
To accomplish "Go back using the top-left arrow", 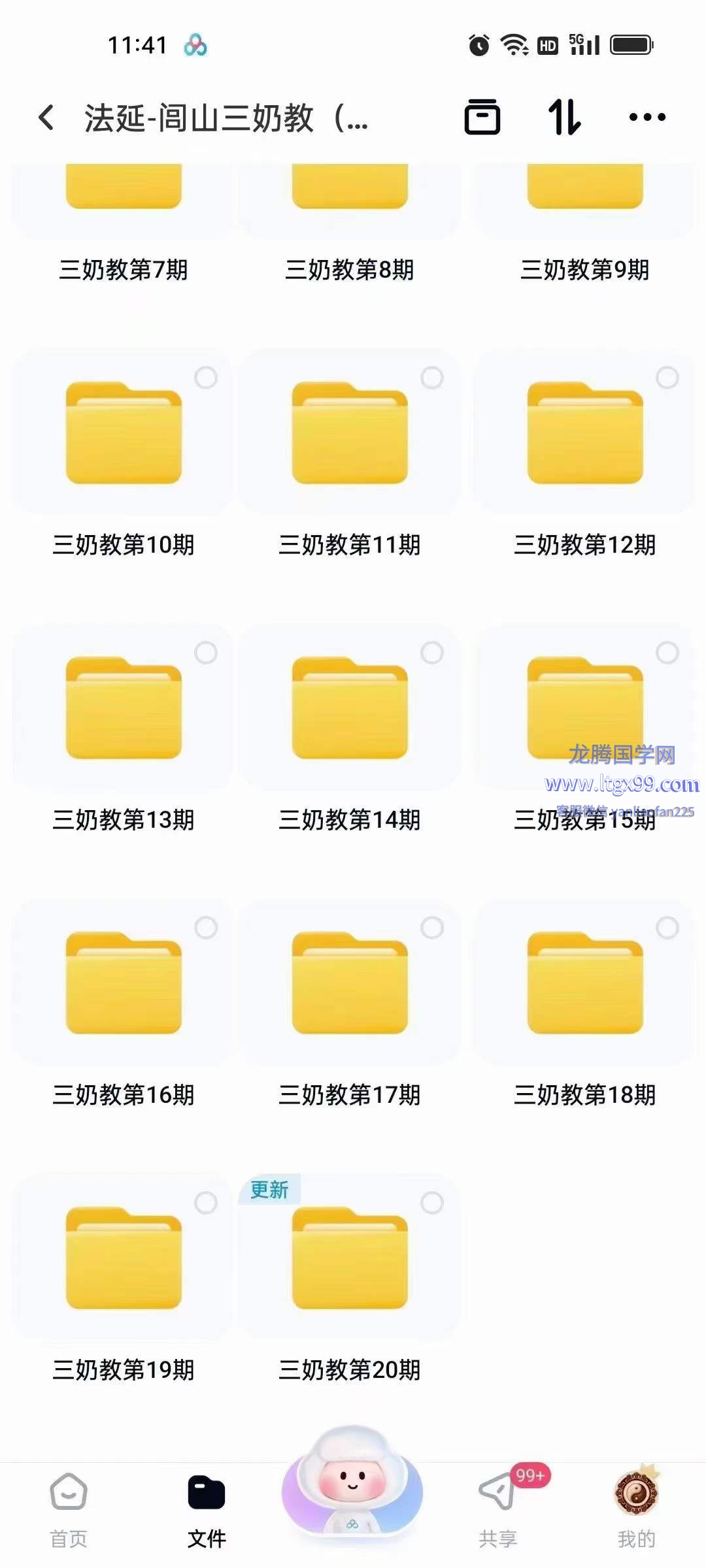I will click(x=46, y=118).
